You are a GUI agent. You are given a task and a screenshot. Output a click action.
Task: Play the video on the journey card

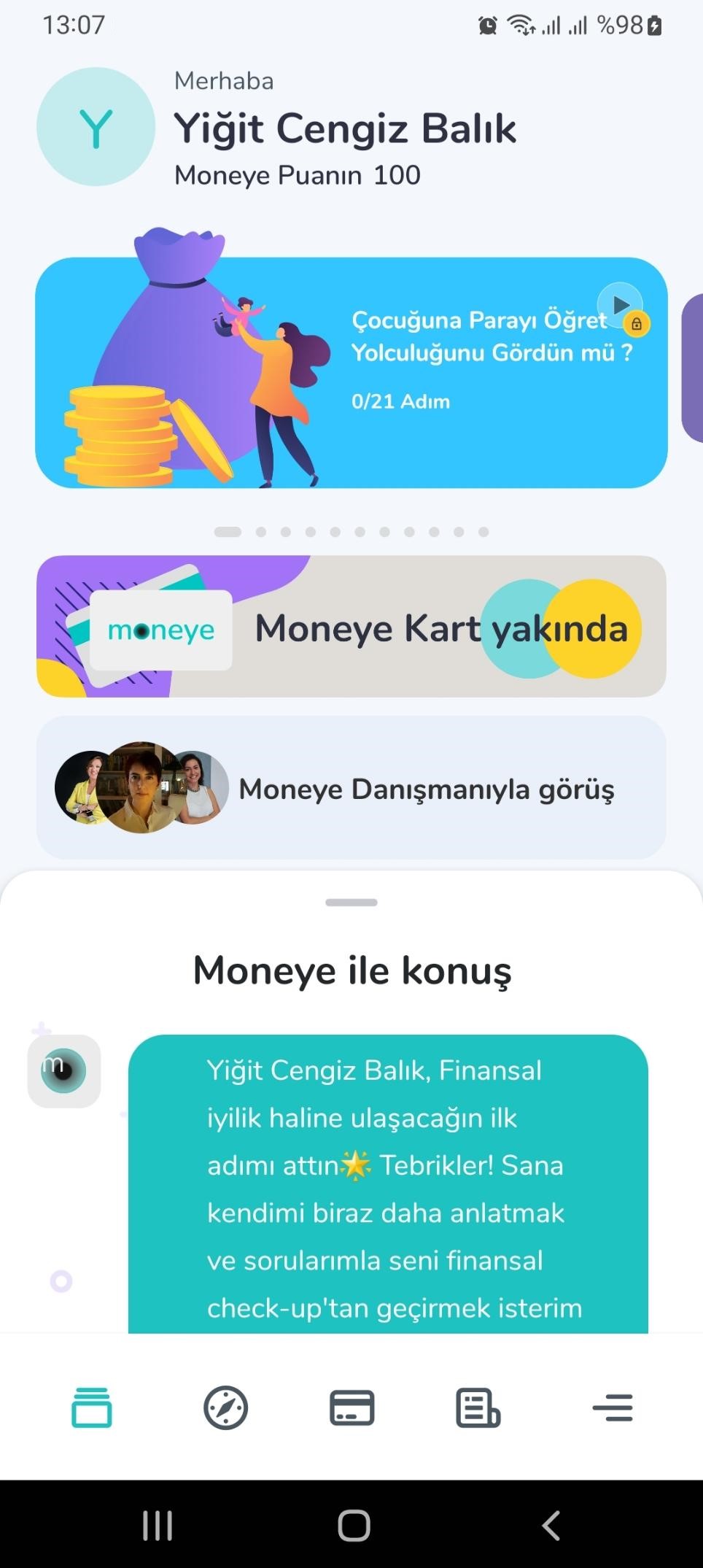click(620, 304)
